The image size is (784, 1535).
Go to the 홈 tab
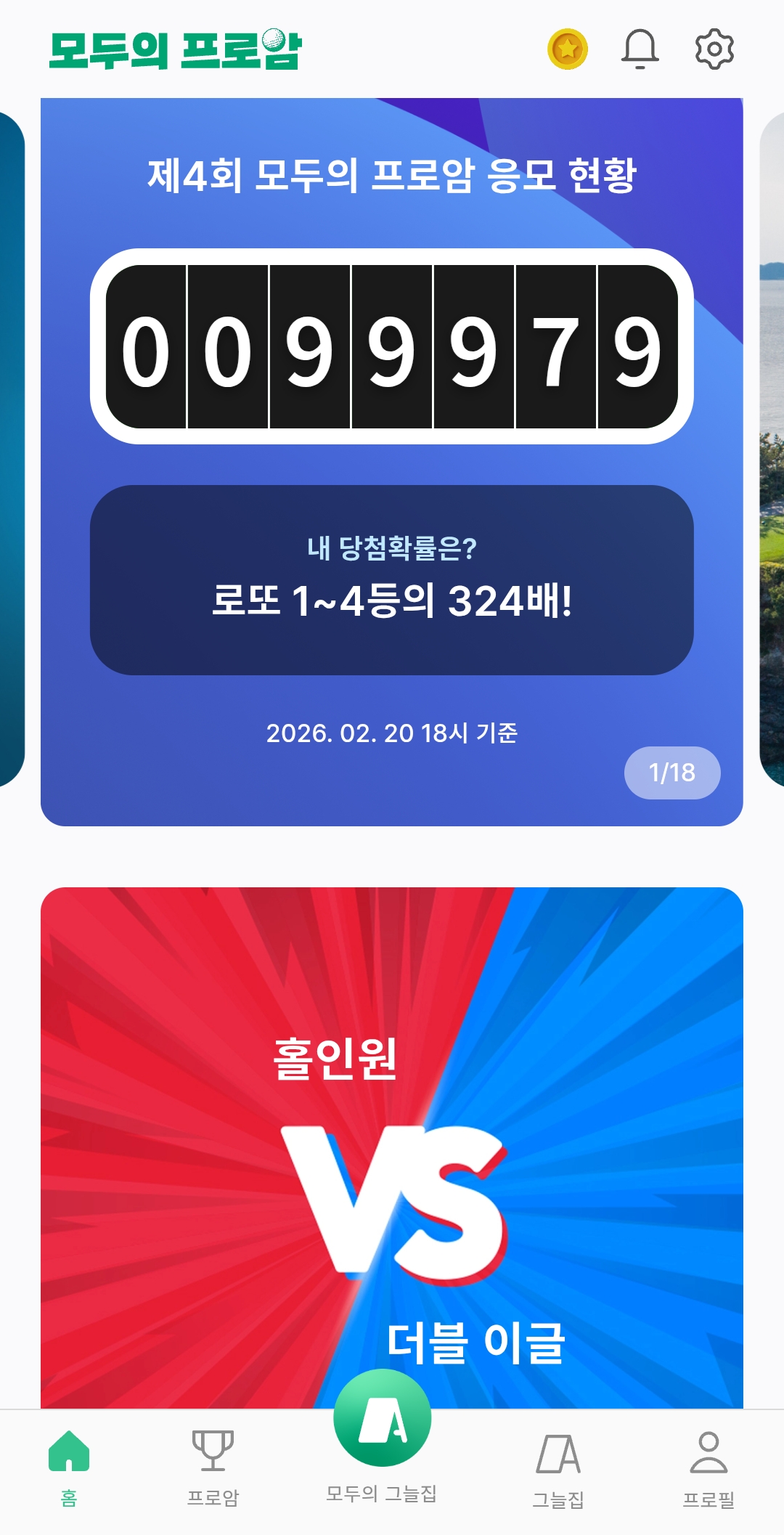pos(69,1467)
